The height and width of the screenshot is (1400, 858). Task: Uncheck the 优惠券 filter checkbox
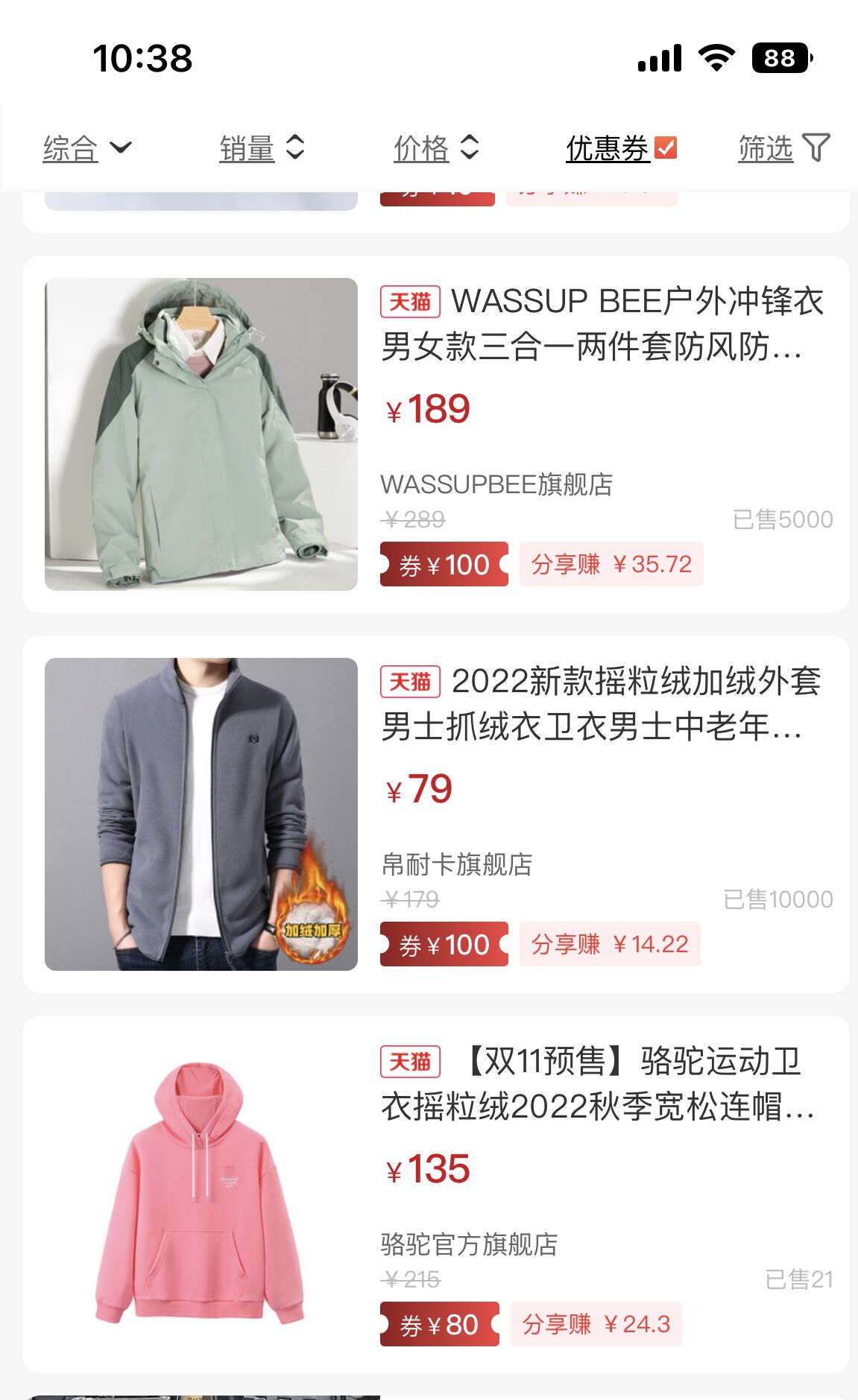pyautogui.click(x=666, y=148)
